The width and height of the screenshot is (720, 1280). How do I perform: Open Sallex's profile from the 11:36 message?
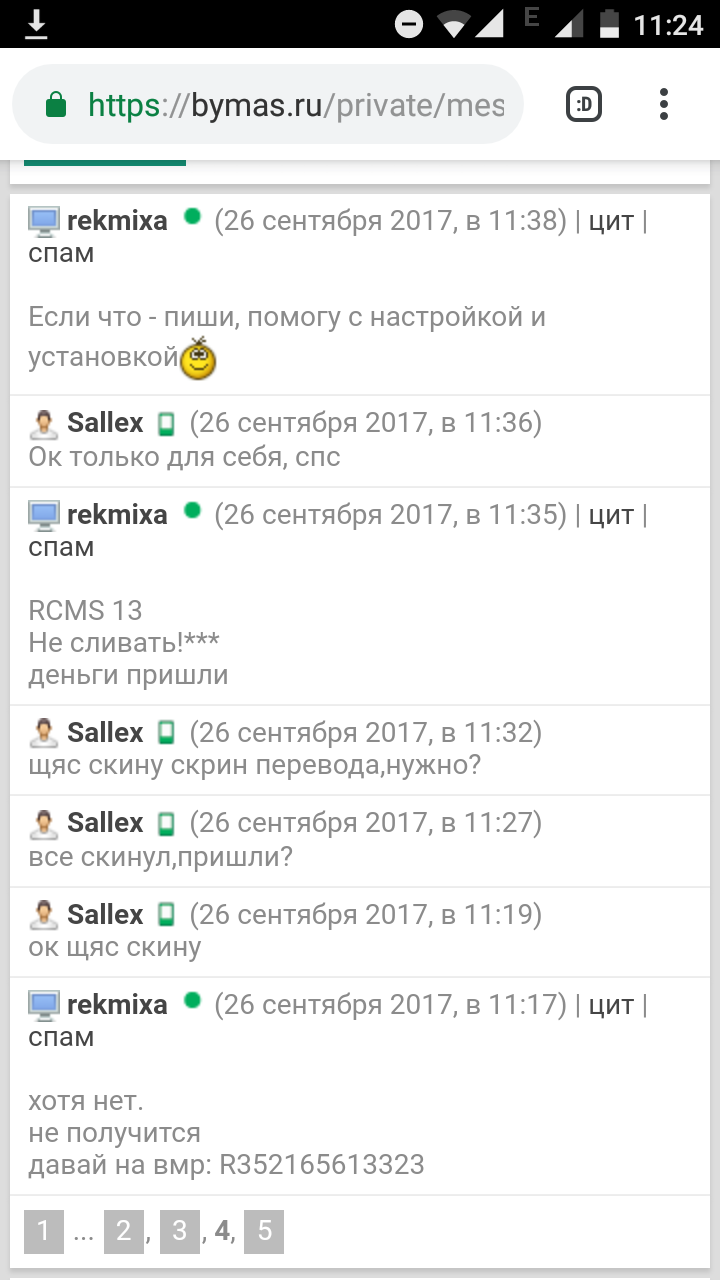coord(105,423)
